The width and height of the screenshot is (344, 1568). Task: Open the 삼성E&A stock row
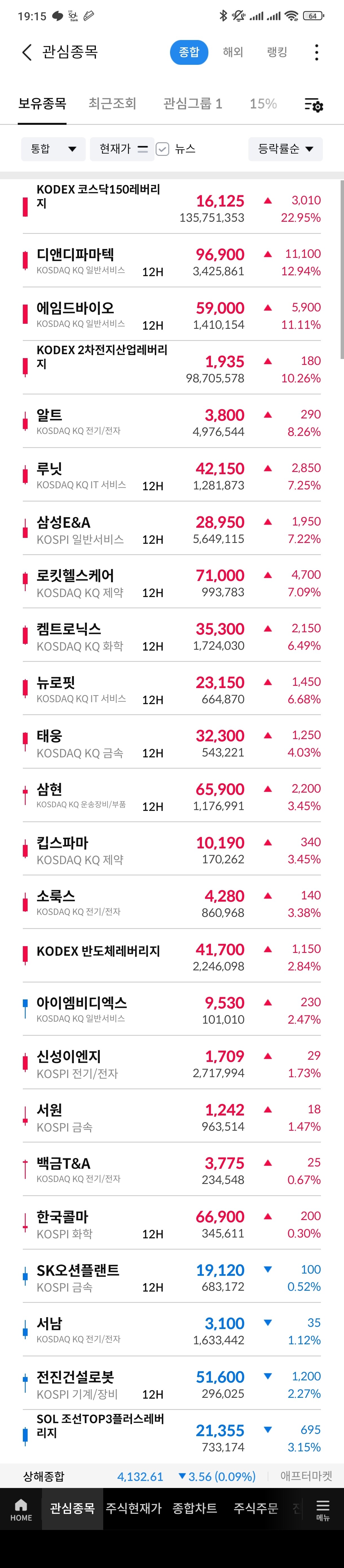point(172,529)
